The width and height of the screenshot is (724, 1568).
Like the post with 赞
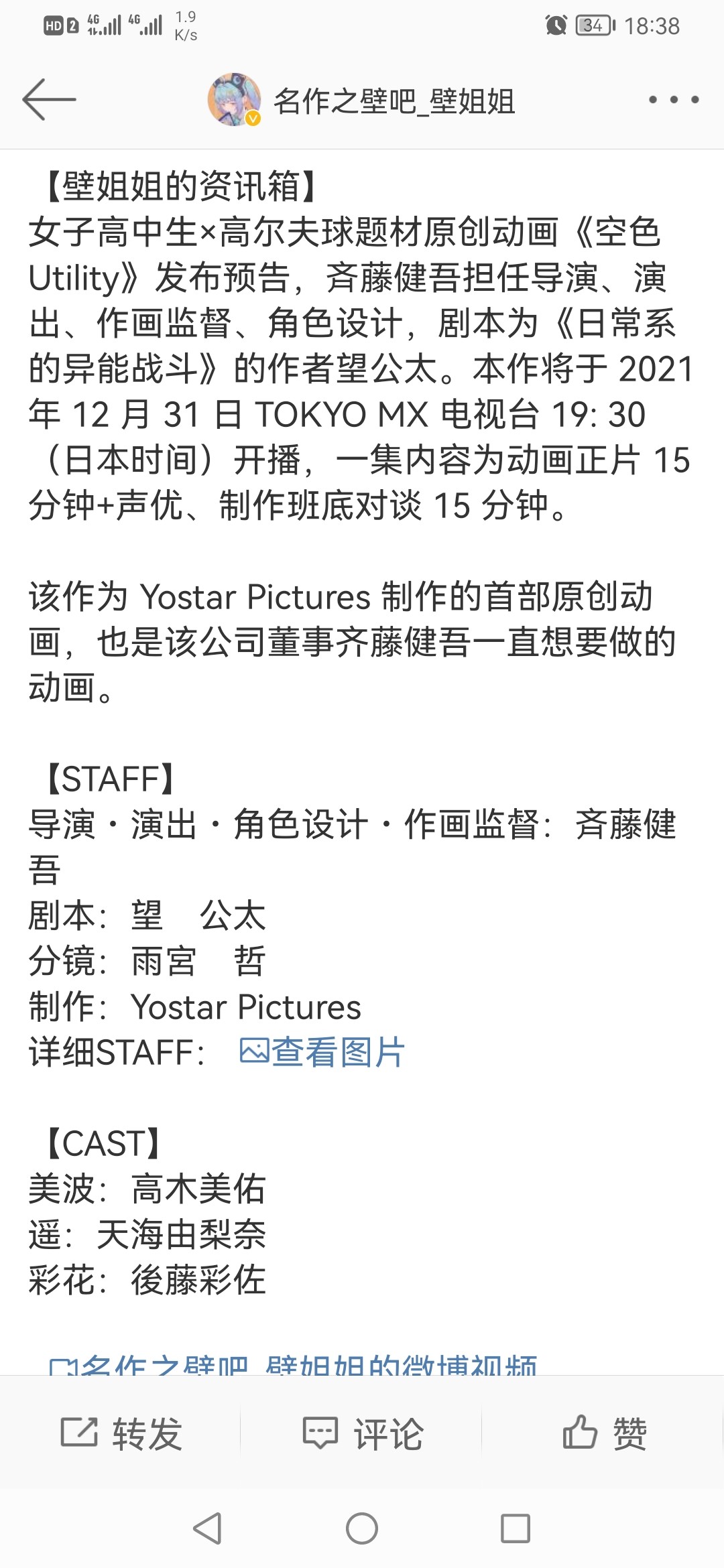click(x=604, y=1433)
